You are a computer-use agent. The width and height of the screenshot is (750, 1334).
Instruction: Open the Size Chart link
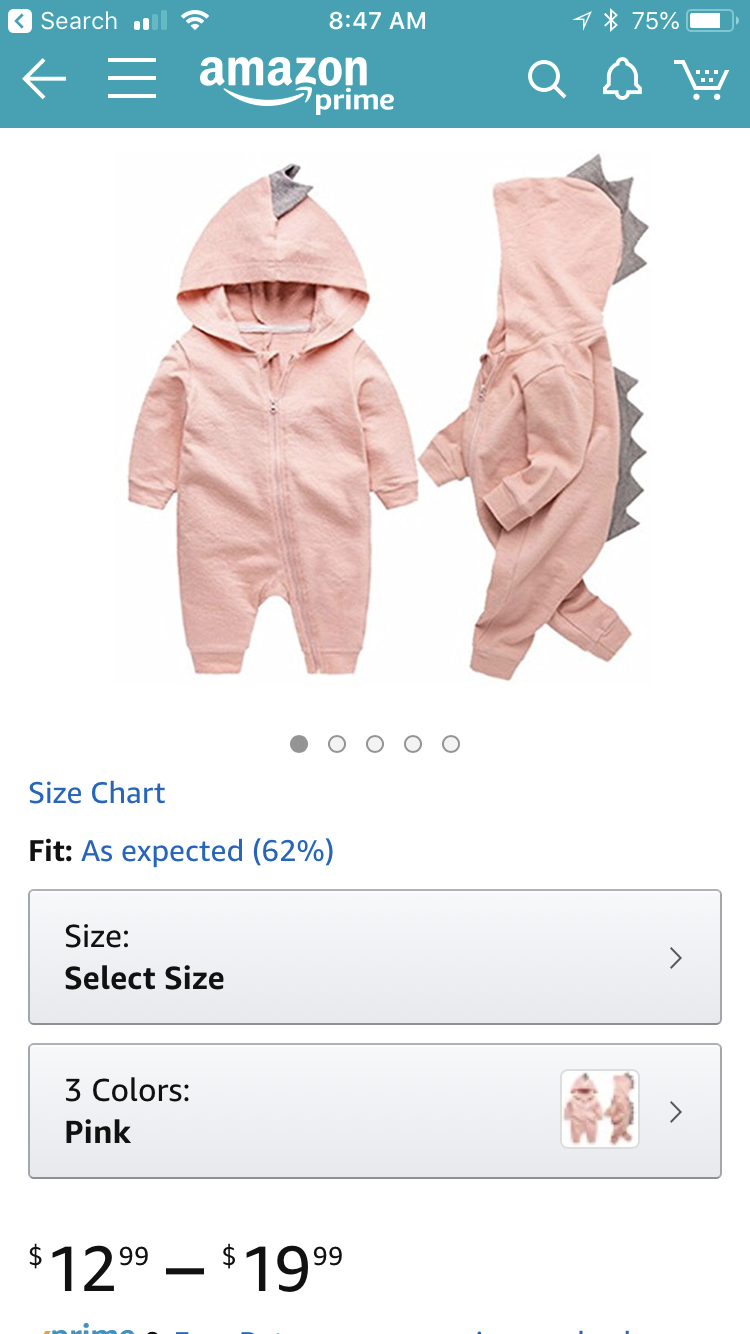(x=97, y=793)
